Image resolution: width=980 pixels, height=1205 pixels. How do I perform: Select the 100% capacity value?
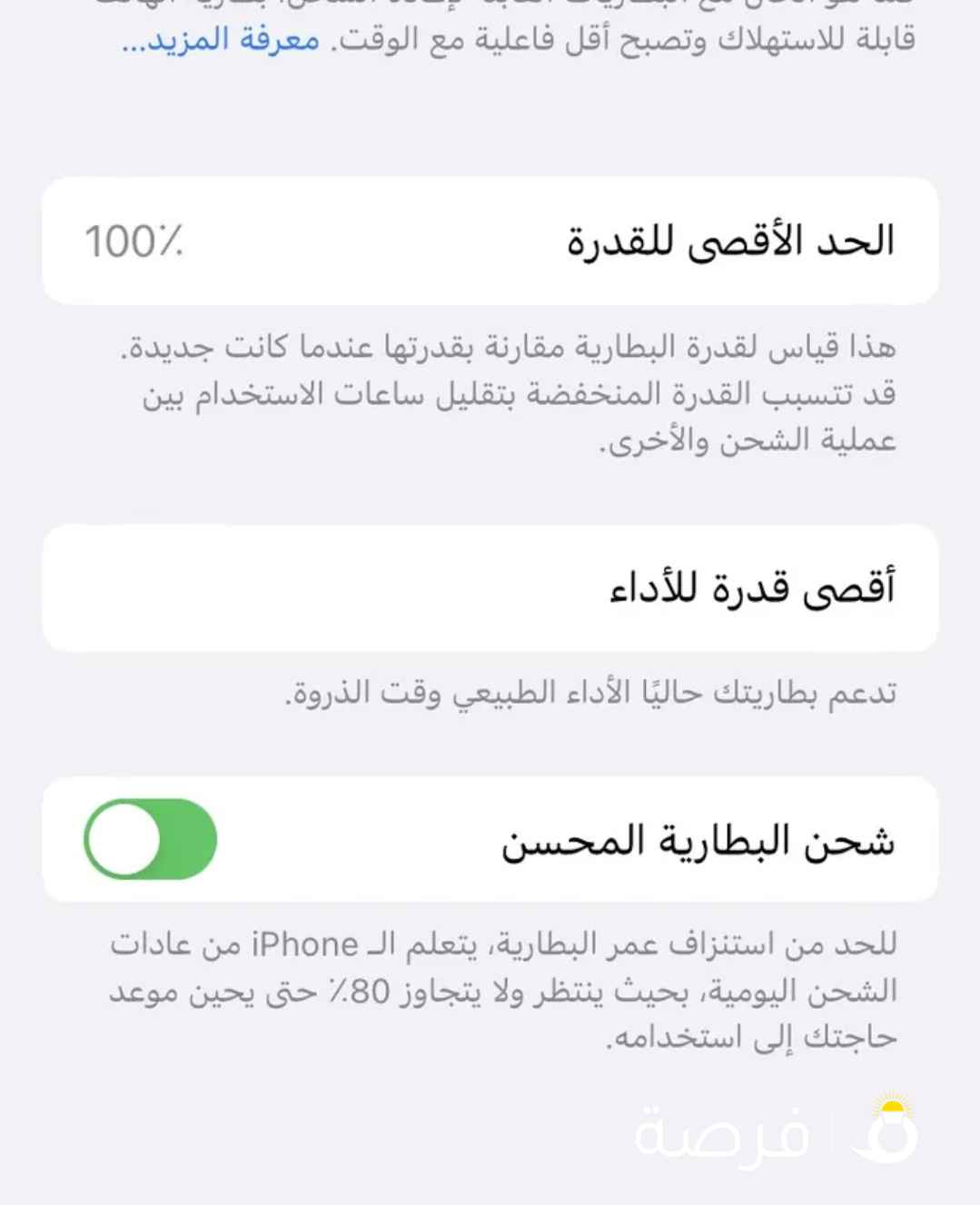click(134, 242)
